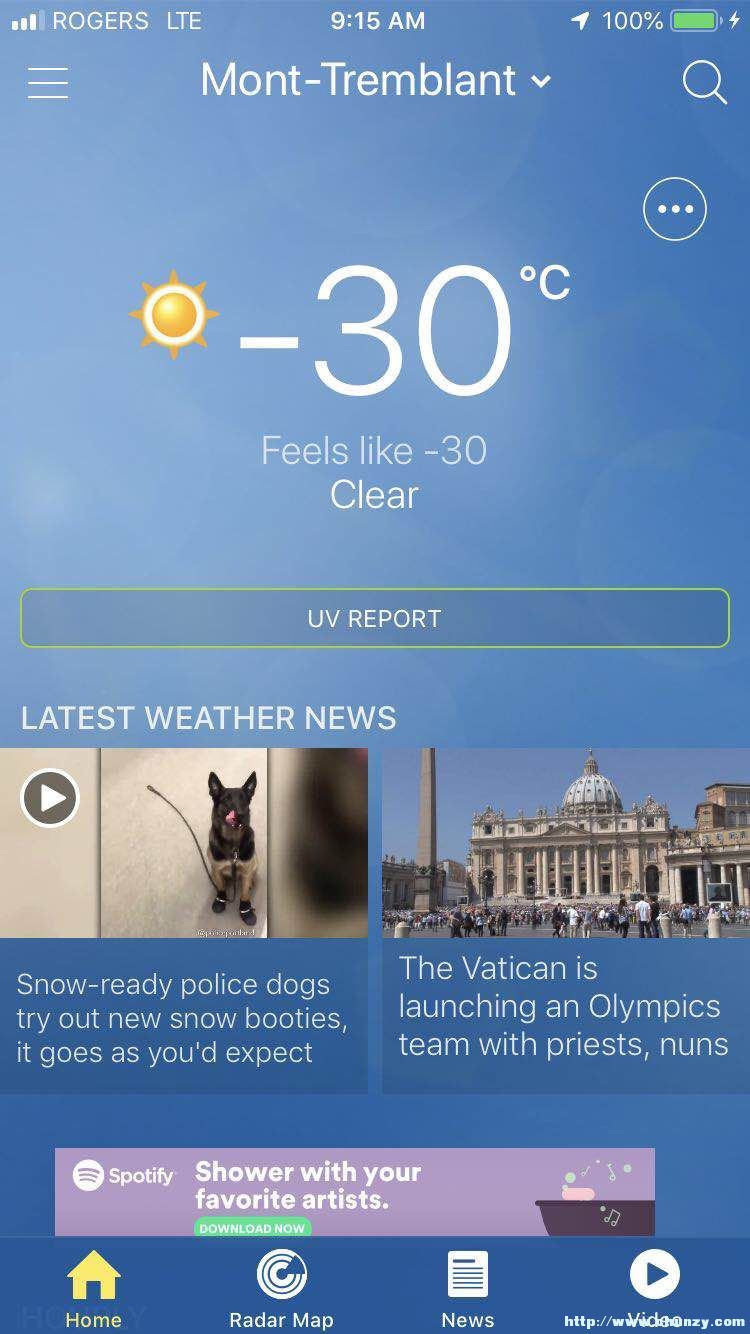Switch to the Radar Map tab

281,1288
